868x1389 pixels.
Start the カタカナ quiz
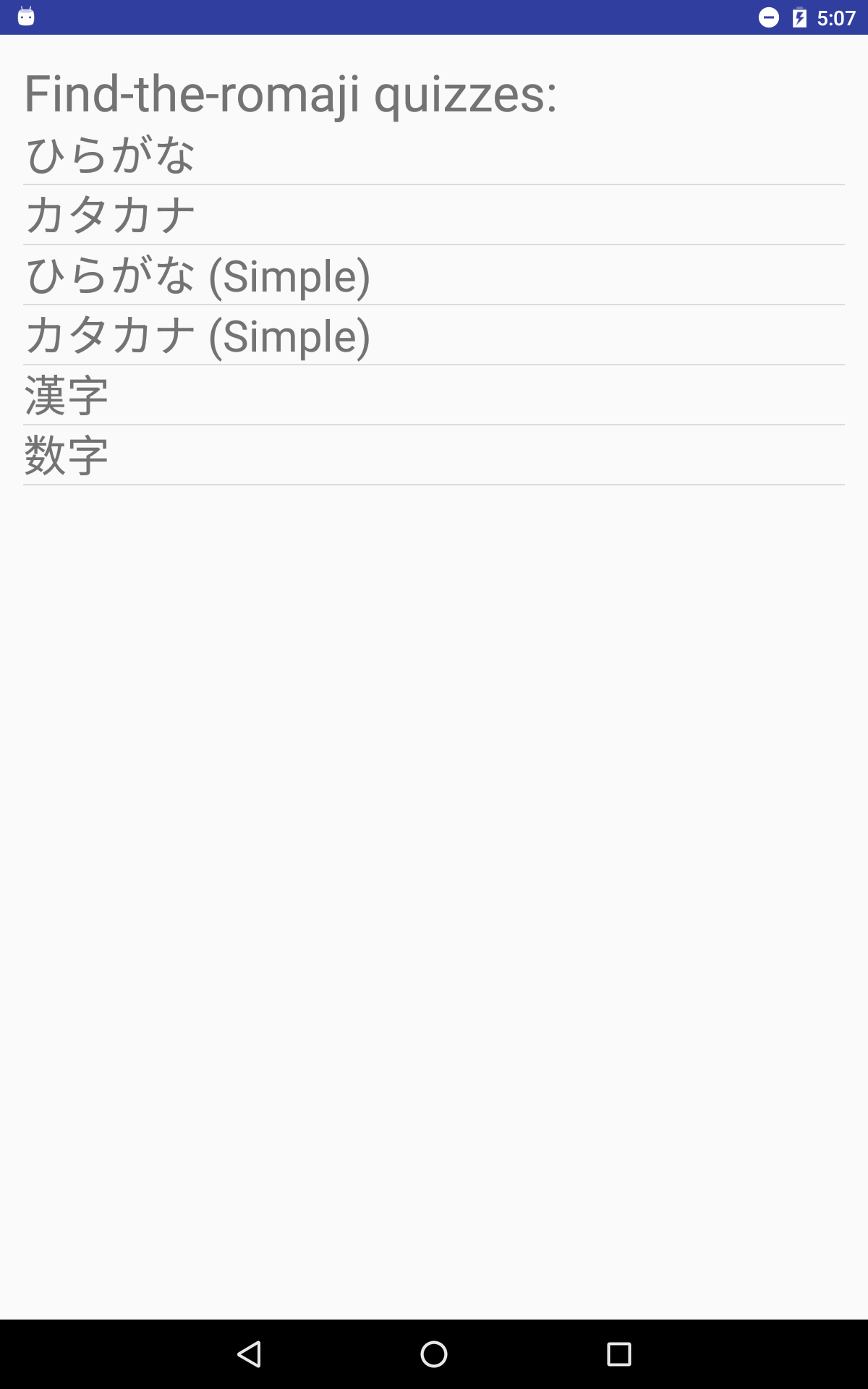coord(434,215)
